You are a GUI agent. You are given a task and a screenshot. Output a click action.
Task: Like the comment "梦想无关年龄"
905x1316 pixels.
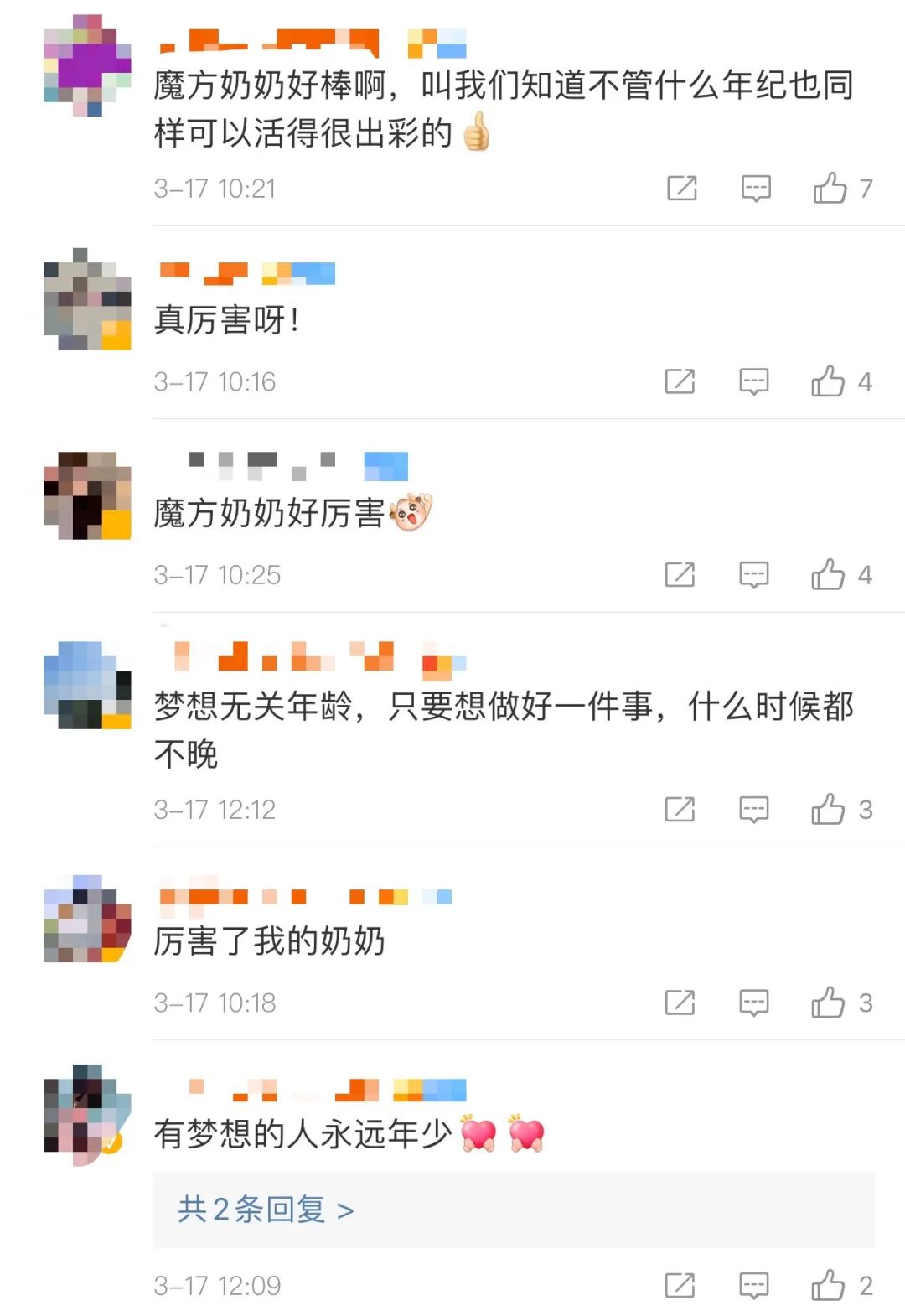828,810
